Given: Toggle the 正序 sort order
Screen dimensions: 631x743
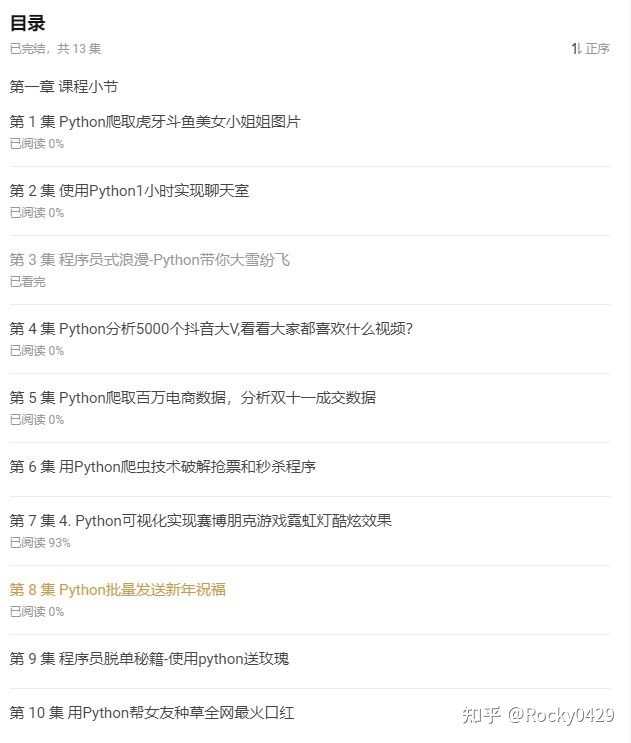Looking at the screenshot, I should tap(591, 48).
